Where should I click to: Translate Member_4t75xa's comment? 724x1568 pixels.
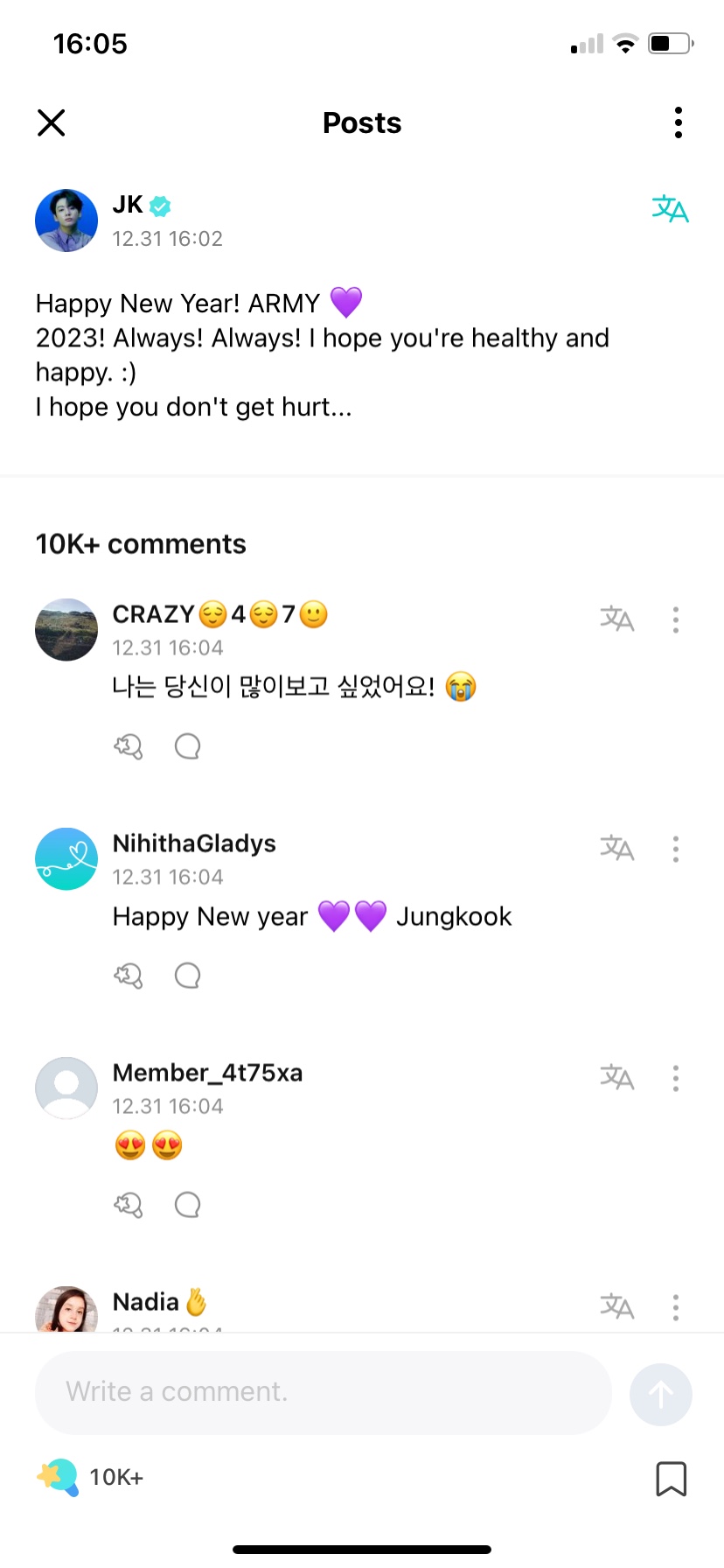click(616, 1077)
